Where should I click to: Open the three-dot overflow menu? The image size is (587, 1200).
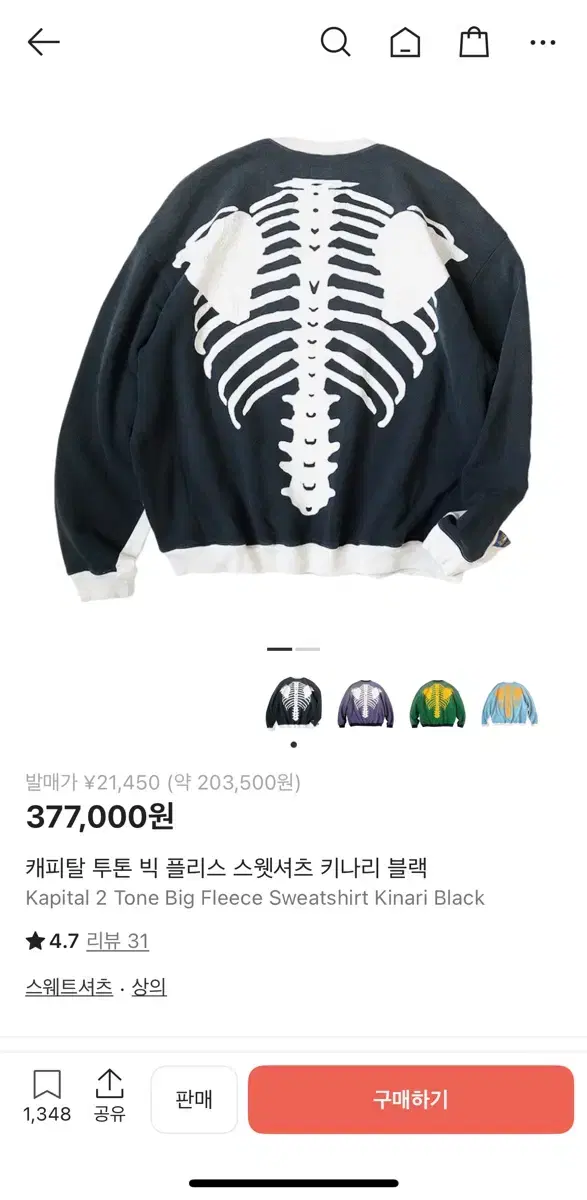click(542, 43)
